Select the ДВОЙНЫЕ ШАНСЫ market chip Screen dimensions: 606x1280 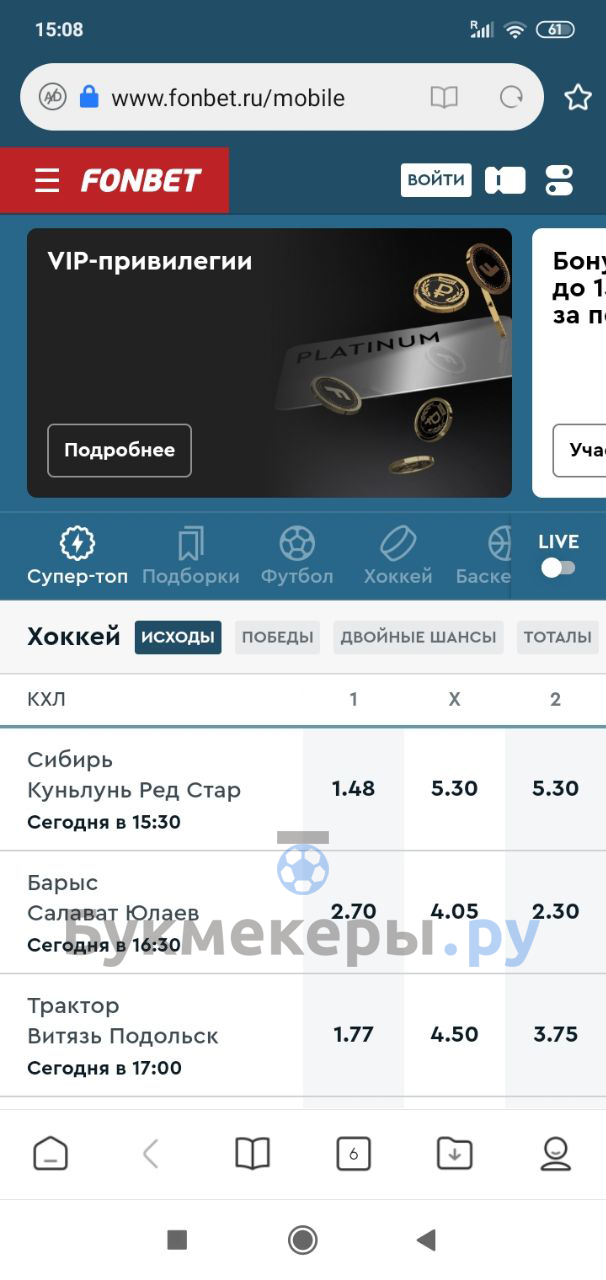click(x=418, y=637)
